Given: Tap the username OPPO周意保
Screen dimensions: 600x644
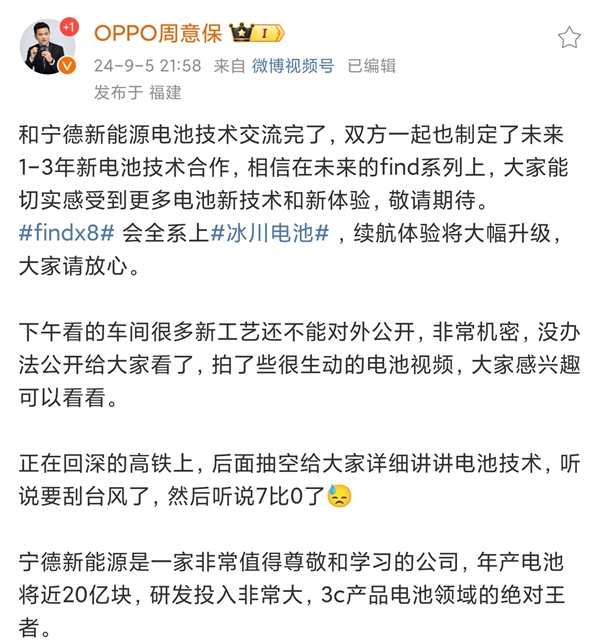Looking at the screenshot, I should coord(157,33).
